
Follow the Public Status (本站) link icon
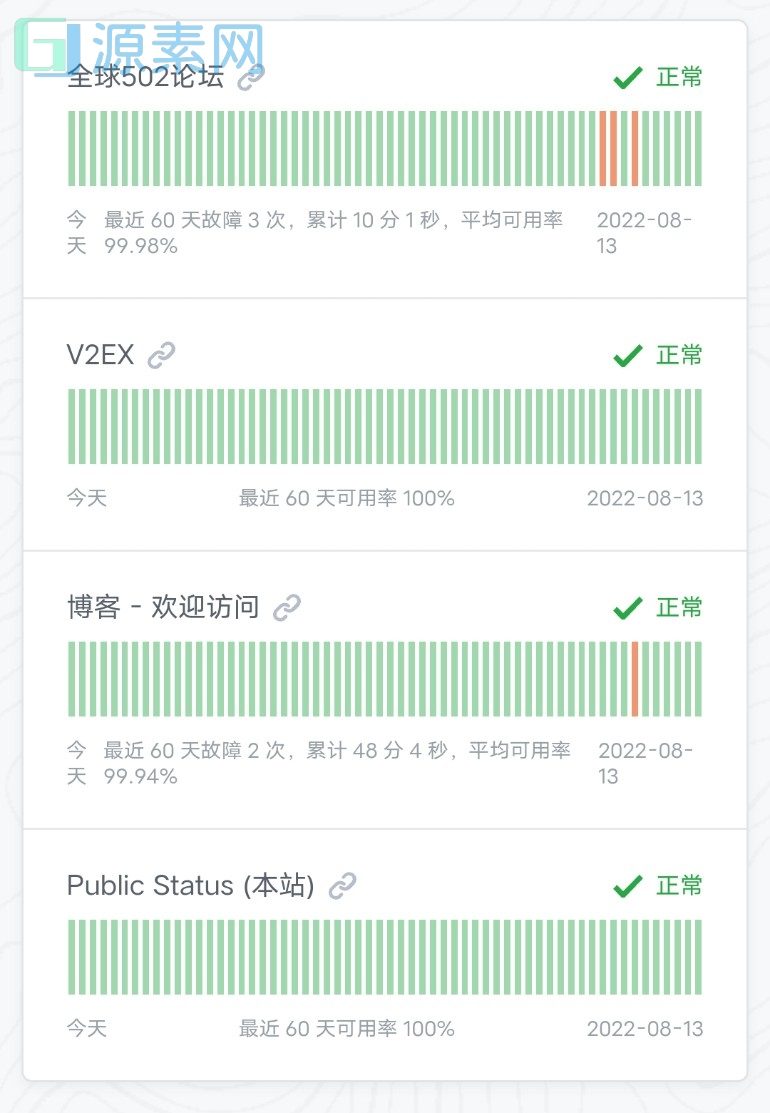tap(343, 885)
